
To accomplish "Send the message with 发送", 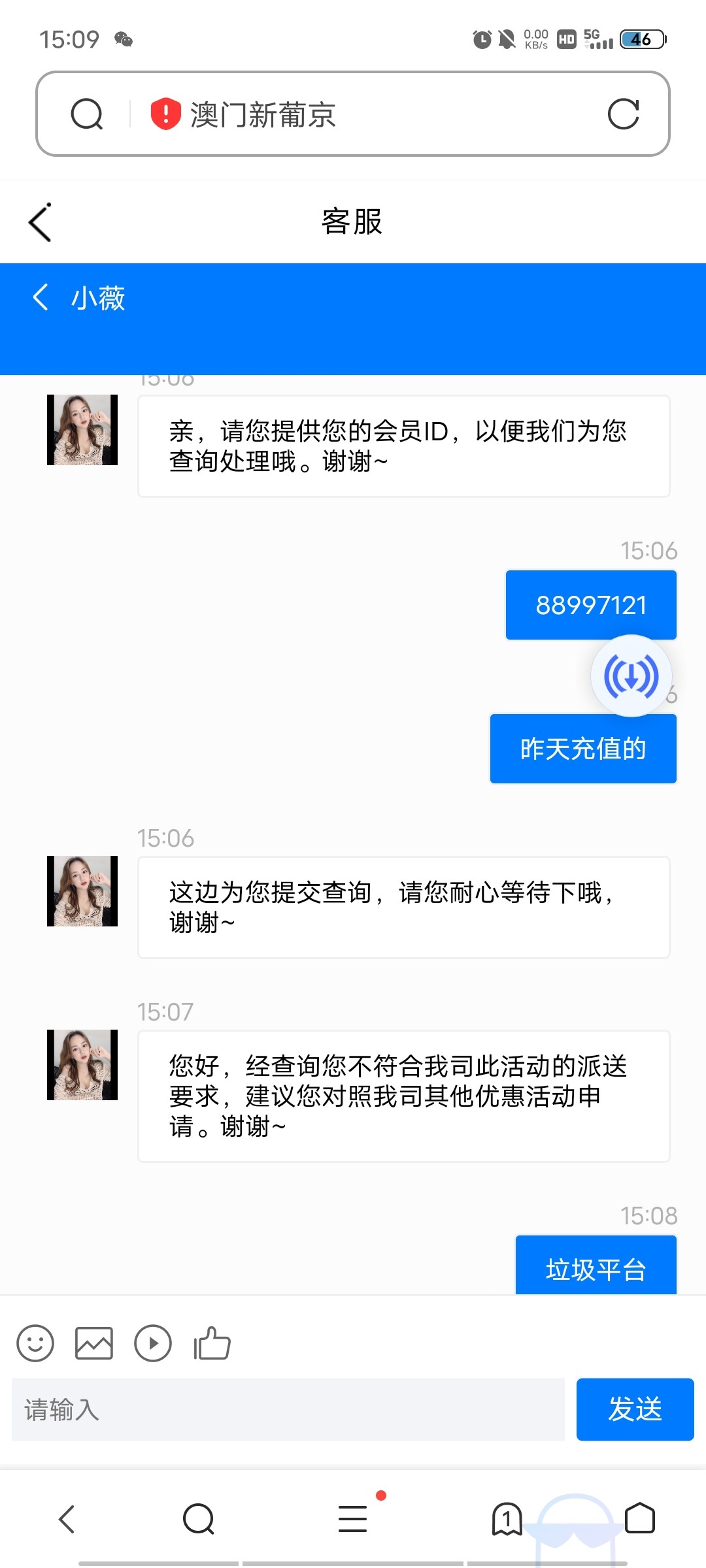I will [635, 1409].
